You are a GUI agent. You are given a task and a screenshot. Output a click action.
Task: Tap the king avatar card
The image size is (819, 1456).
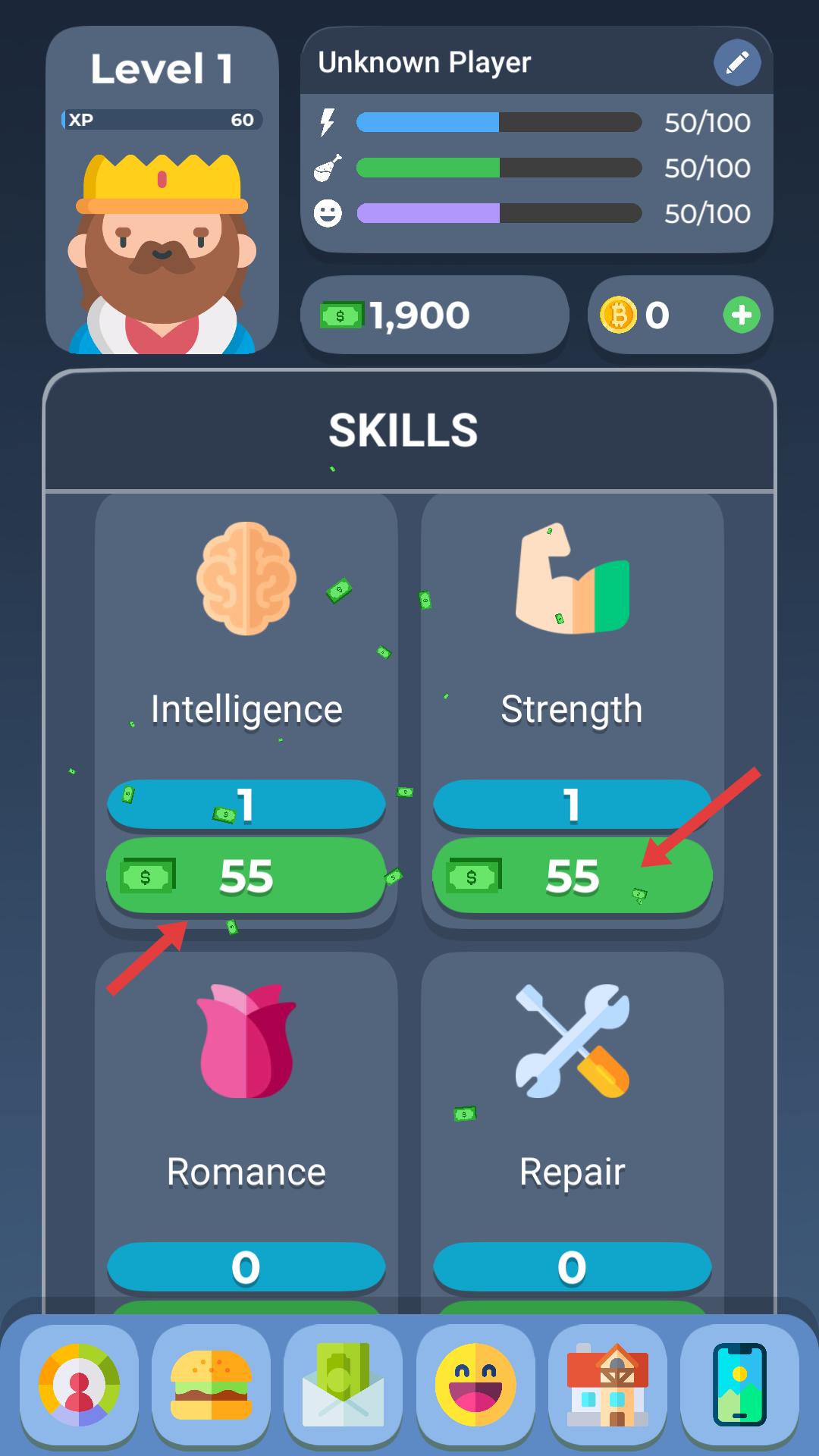pyautogui.click(x=162, y=191)
